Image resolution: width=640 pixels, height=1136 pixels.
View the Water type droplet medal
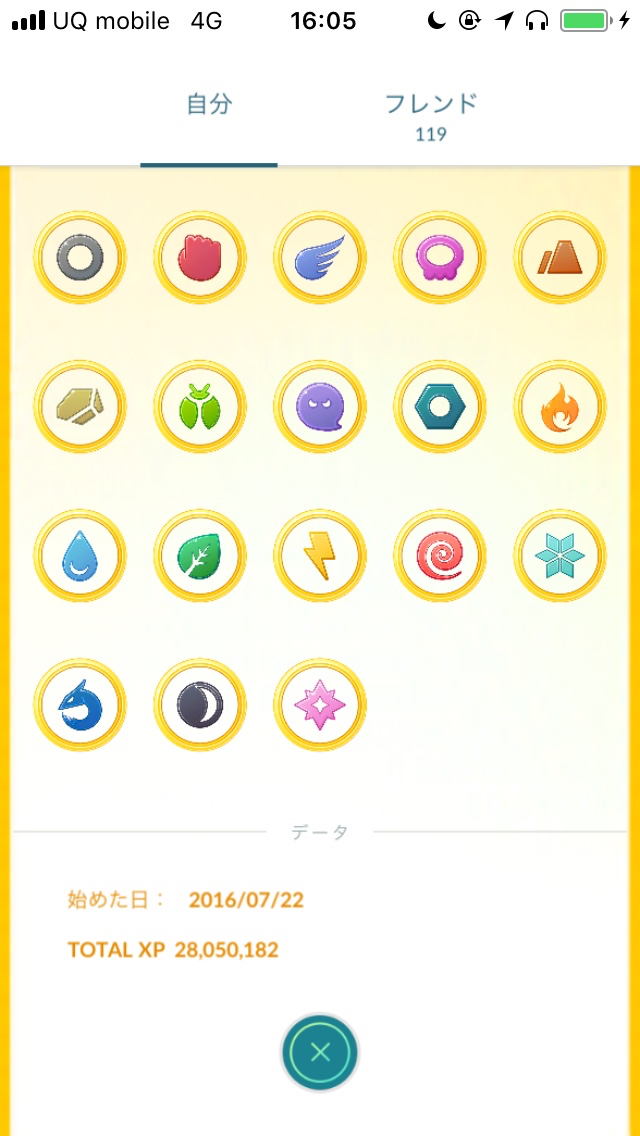80,556
